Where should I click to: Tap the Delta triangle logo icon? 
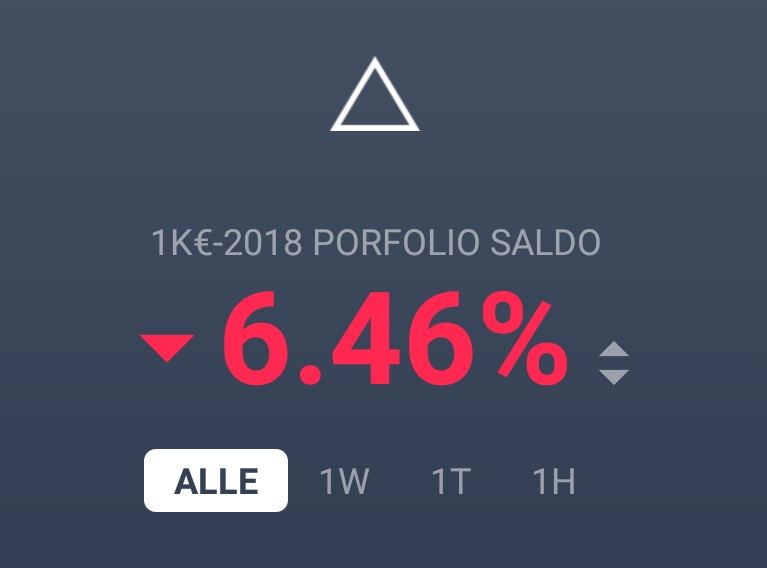375,94
